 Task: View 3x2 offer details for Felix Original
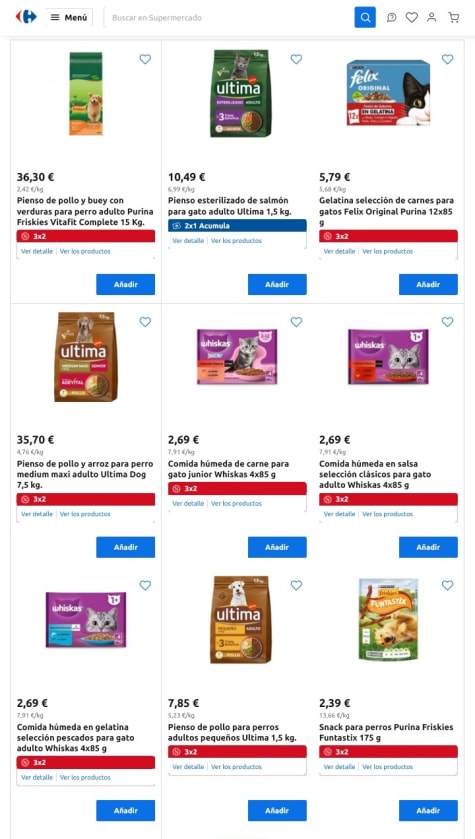click(339, 251)
